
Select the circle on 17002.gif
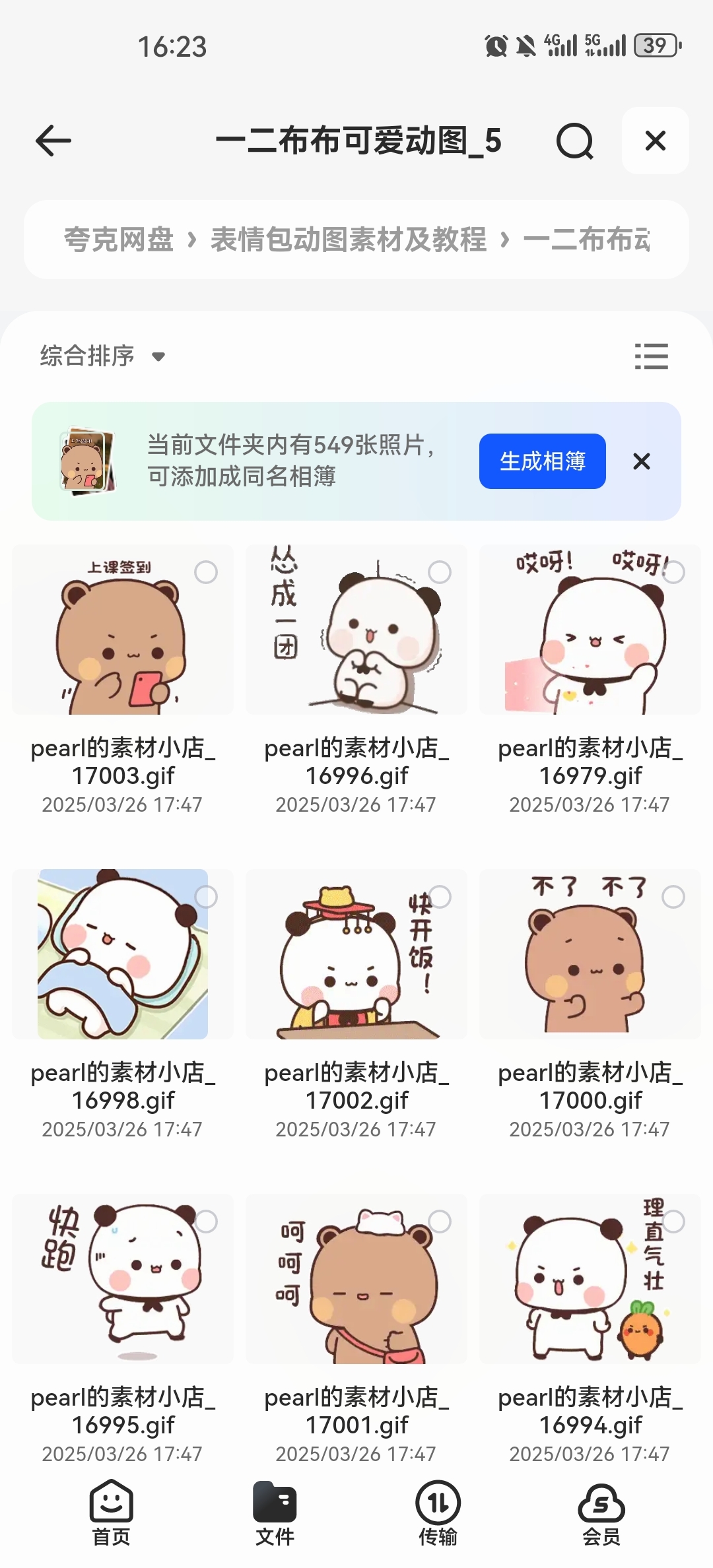440,897
